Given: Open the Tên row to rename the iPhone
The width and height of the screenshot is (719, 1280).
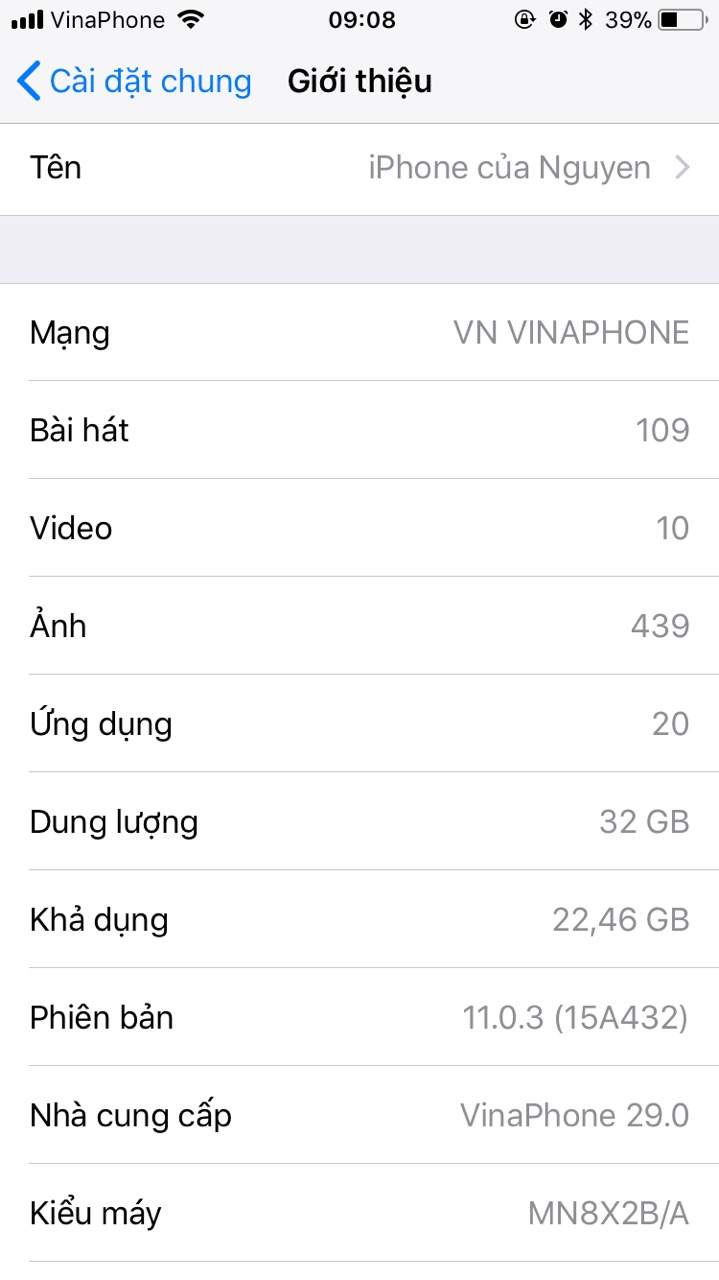Looking at the screenshot, I should tap(359, 168).
